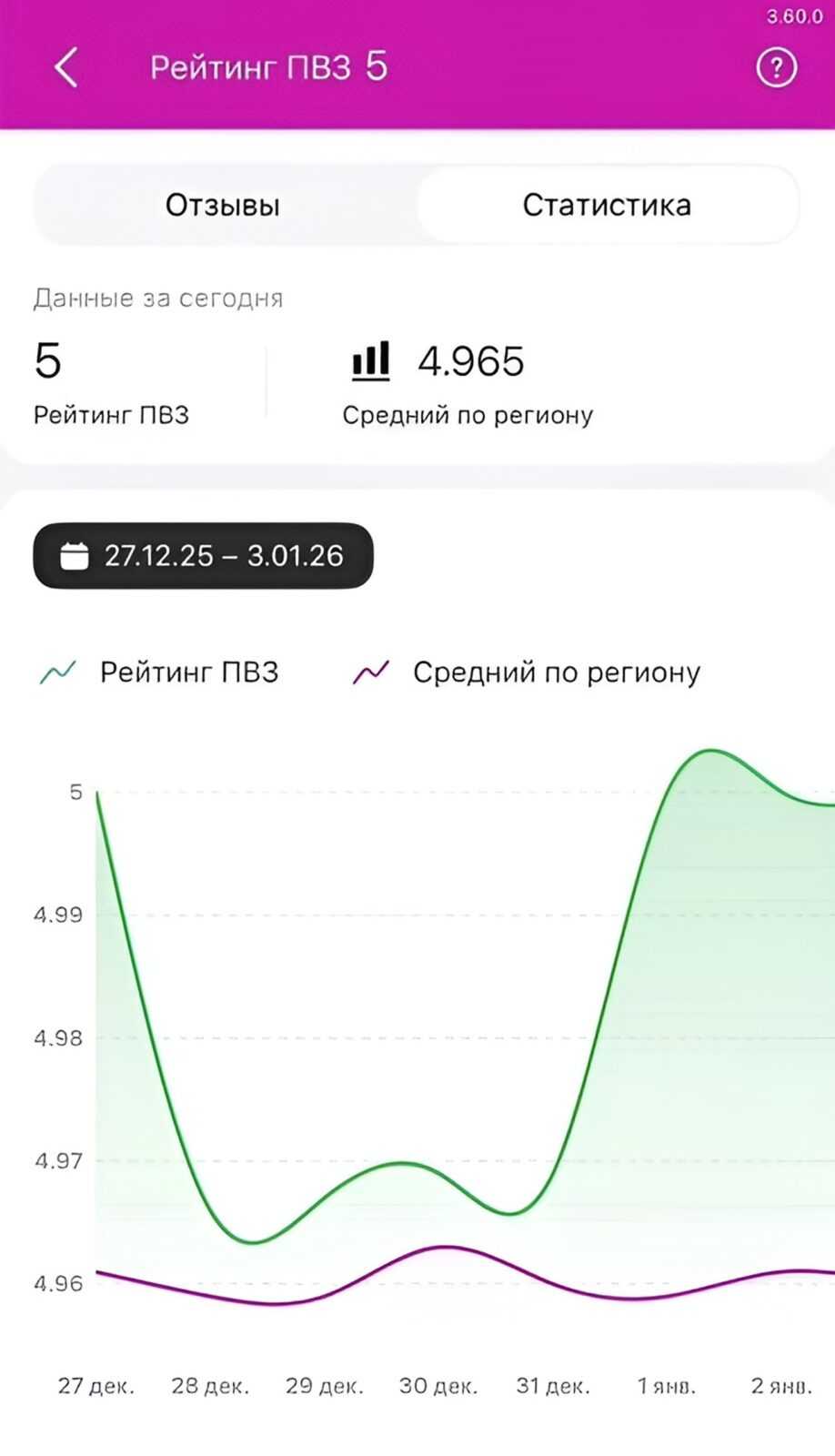Open date range picker 27.12.25 – 3.01.26

[204, 555]
